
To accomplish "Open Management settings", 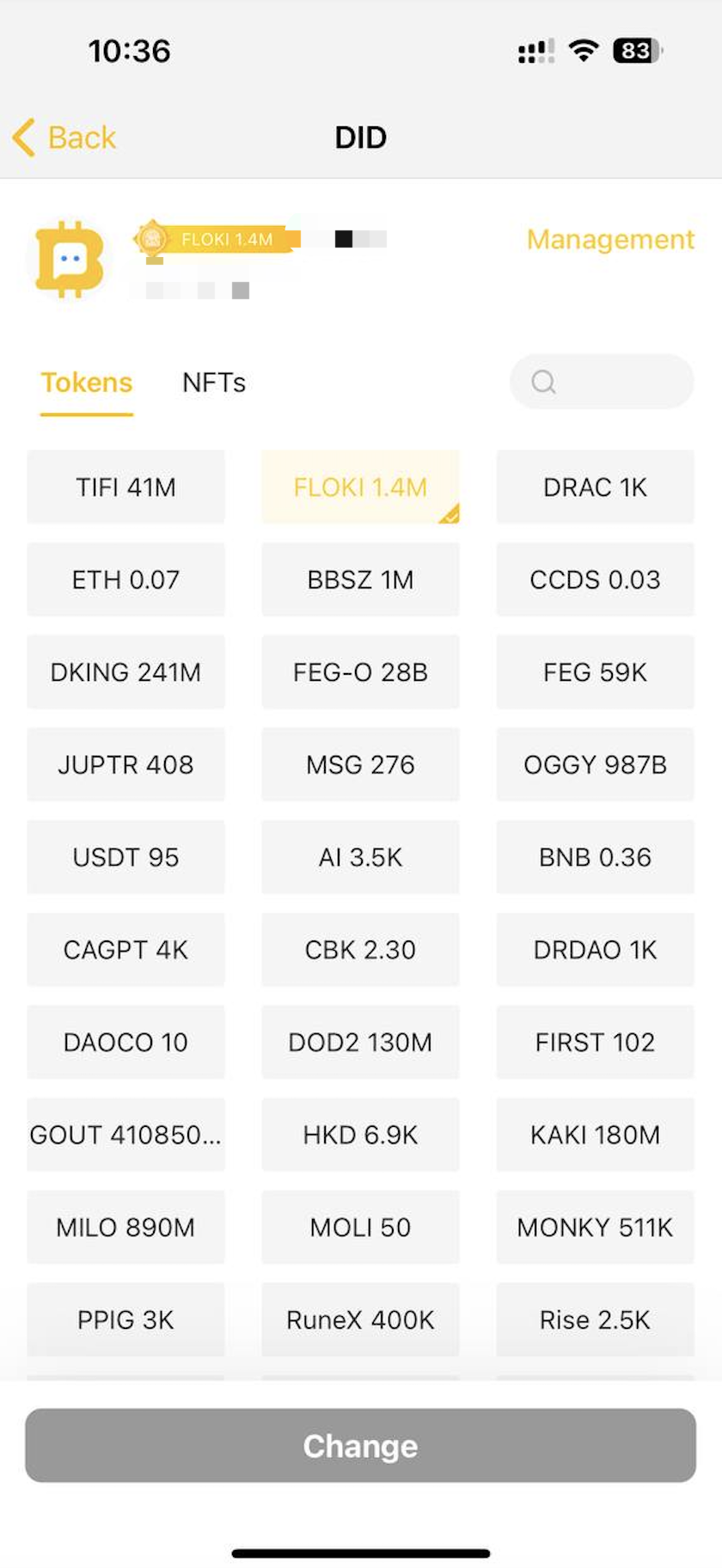I will click(609, 239).
